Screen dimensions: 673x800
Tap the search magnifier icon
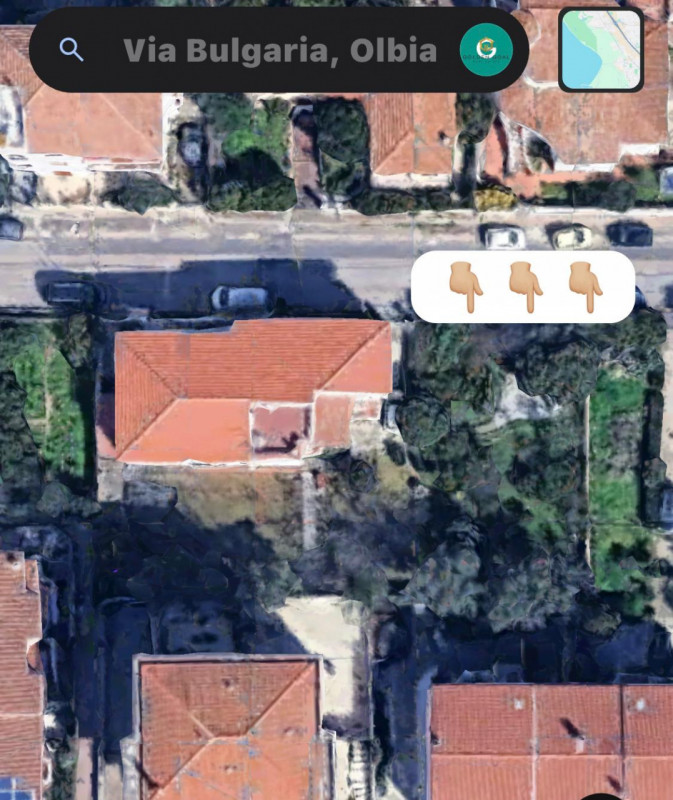71,50
